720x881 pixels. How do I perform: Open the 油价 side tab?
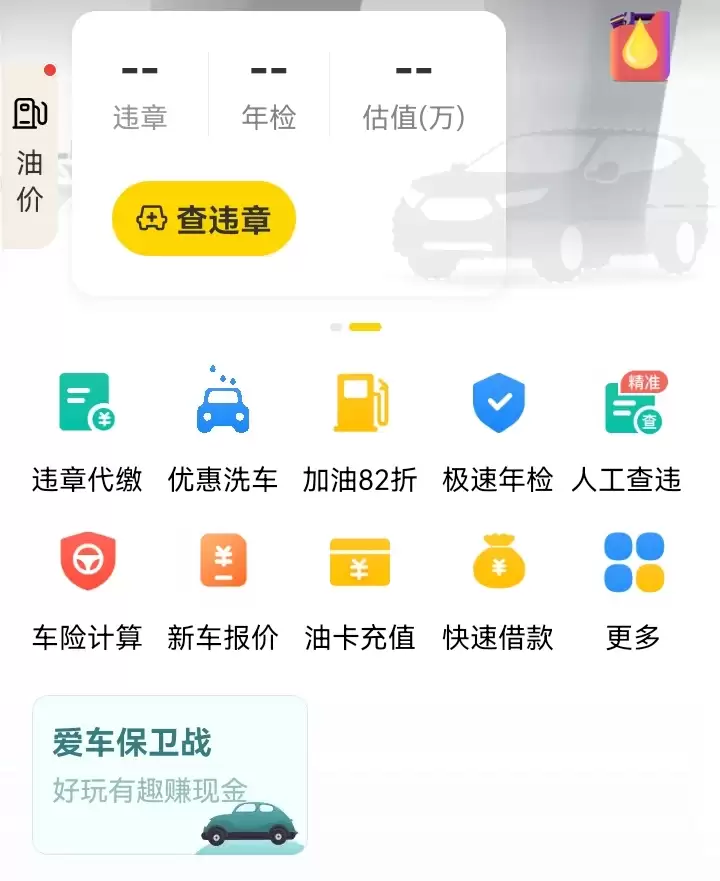[29, 157]
